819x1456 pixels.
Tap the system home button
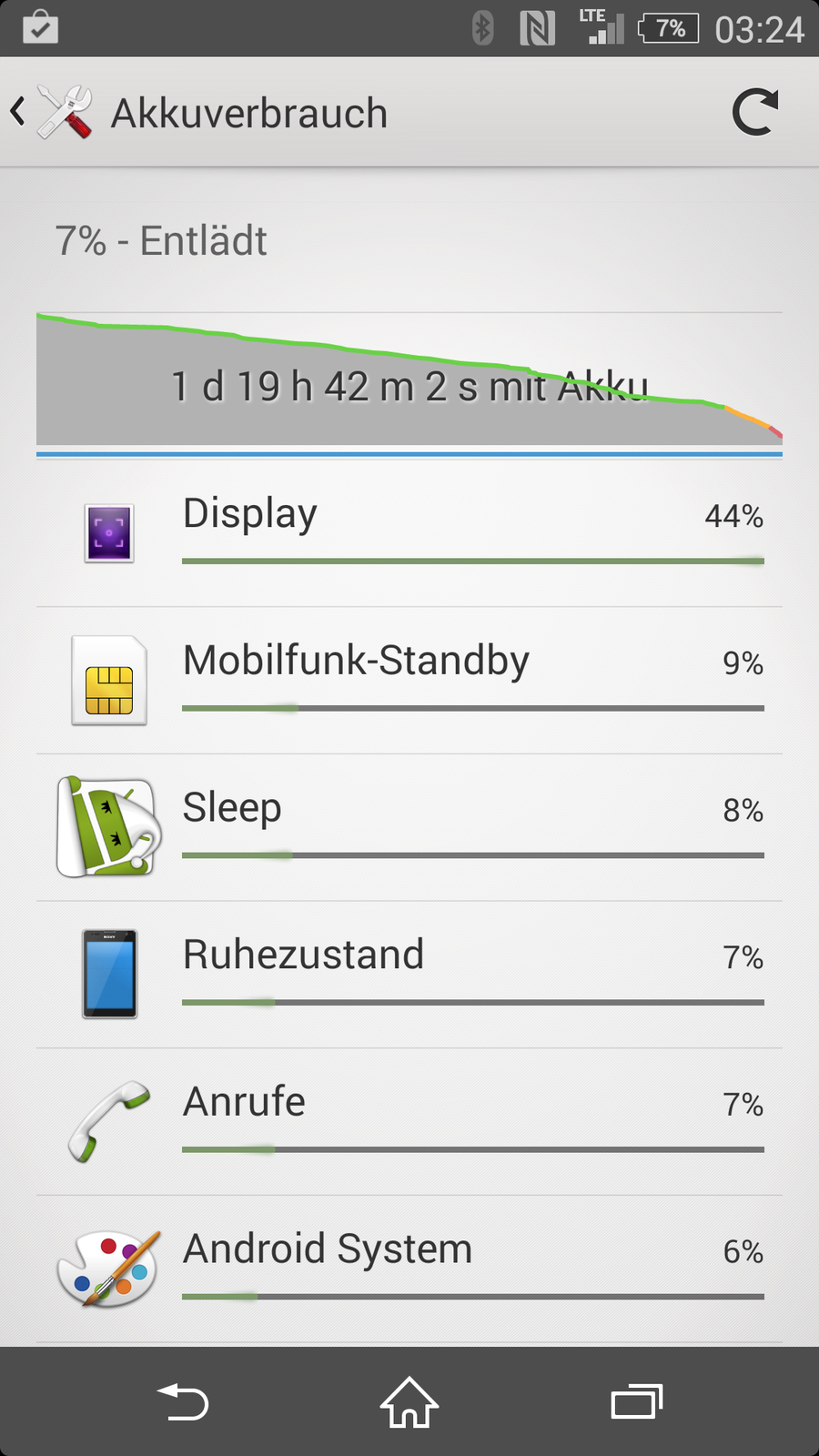click(409, 1402)
